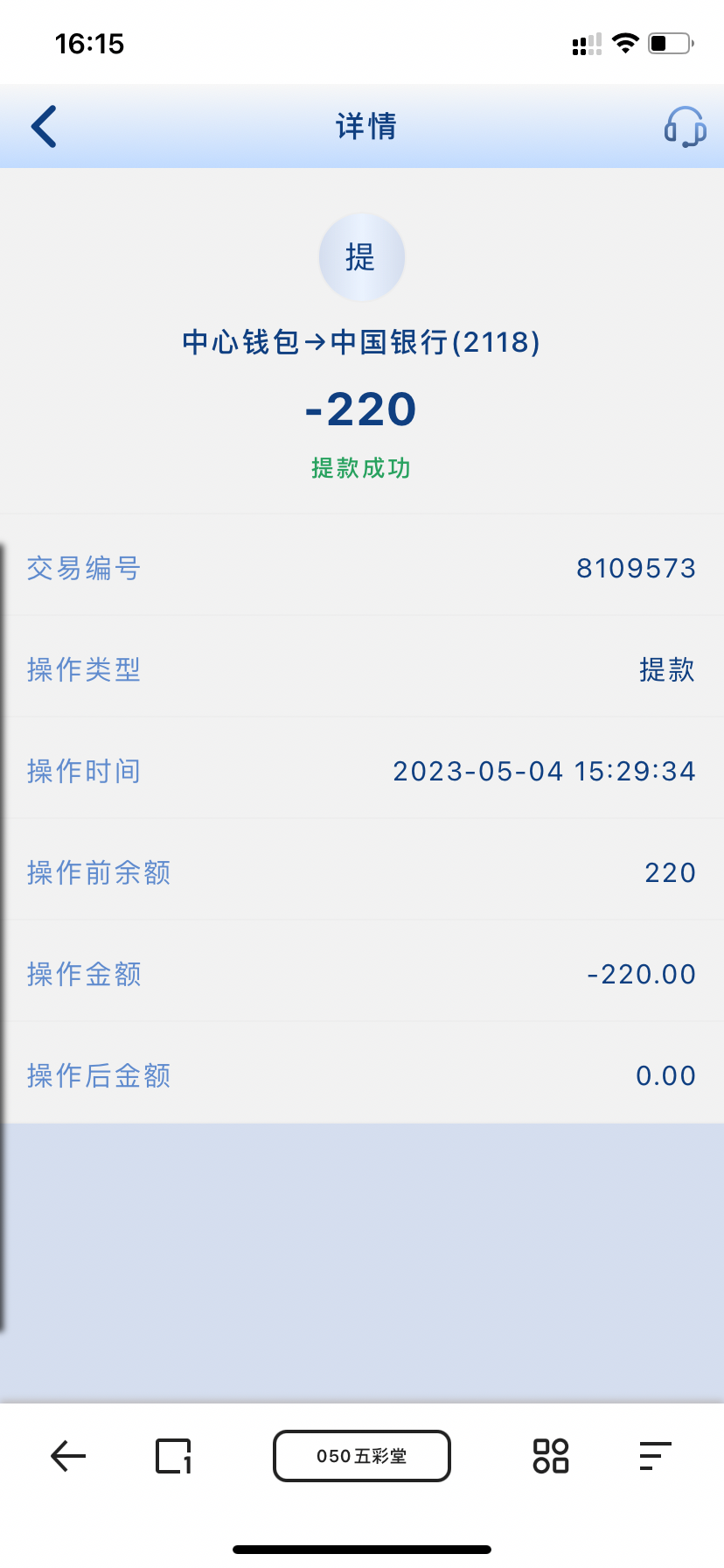The width and height of the screenshot is (724, 1568).
Task: Tap the cellular signal bars icon
Action: [x=586, y=45]
